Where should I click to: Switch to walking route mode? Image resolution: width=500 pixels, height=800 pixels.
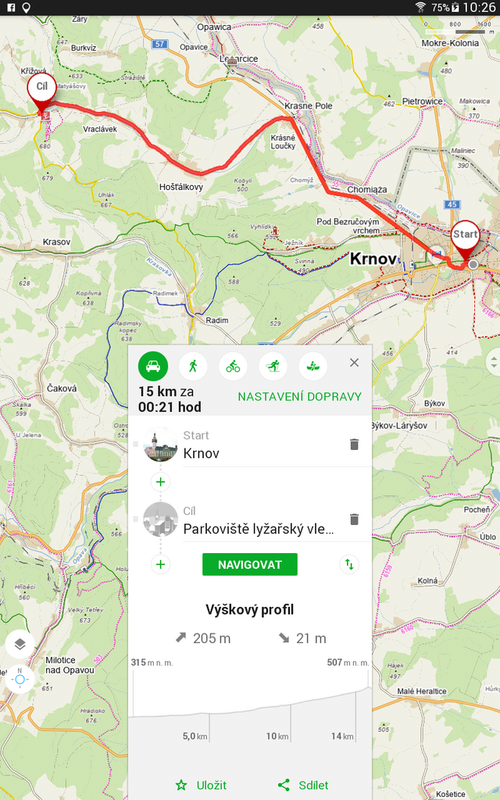click(193, 366)
